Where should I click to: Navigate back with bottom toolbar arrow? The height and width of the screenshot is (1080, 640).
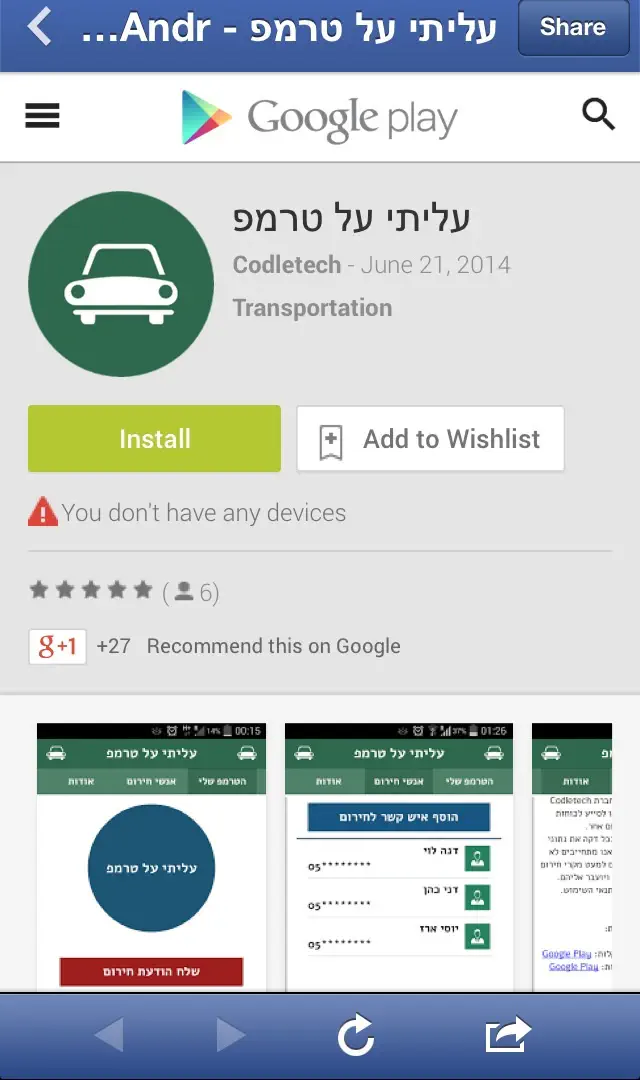[x=108, y=1035]
